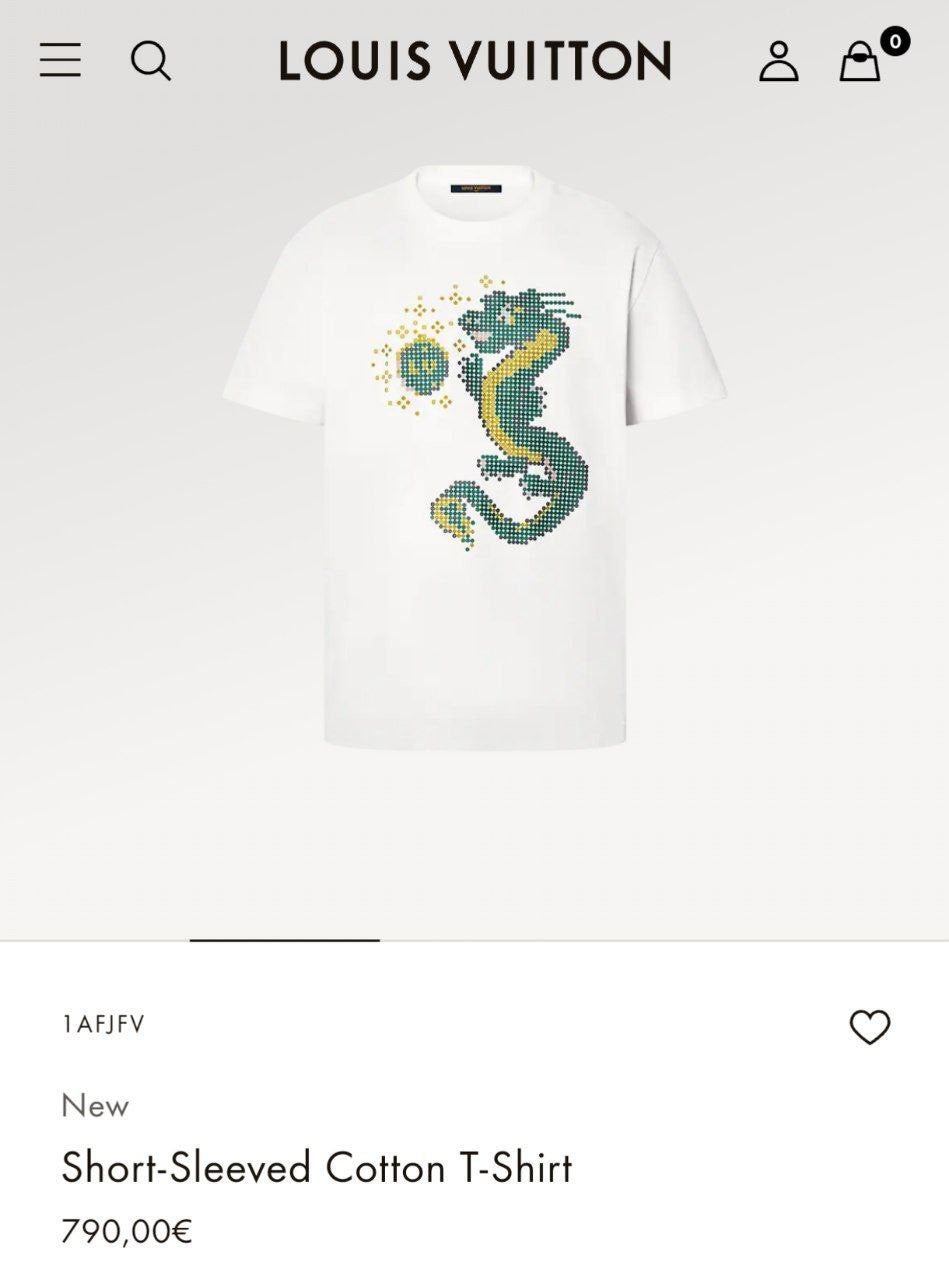
Task: Open the hamburger navigation menu
Action: pos(60,60)
